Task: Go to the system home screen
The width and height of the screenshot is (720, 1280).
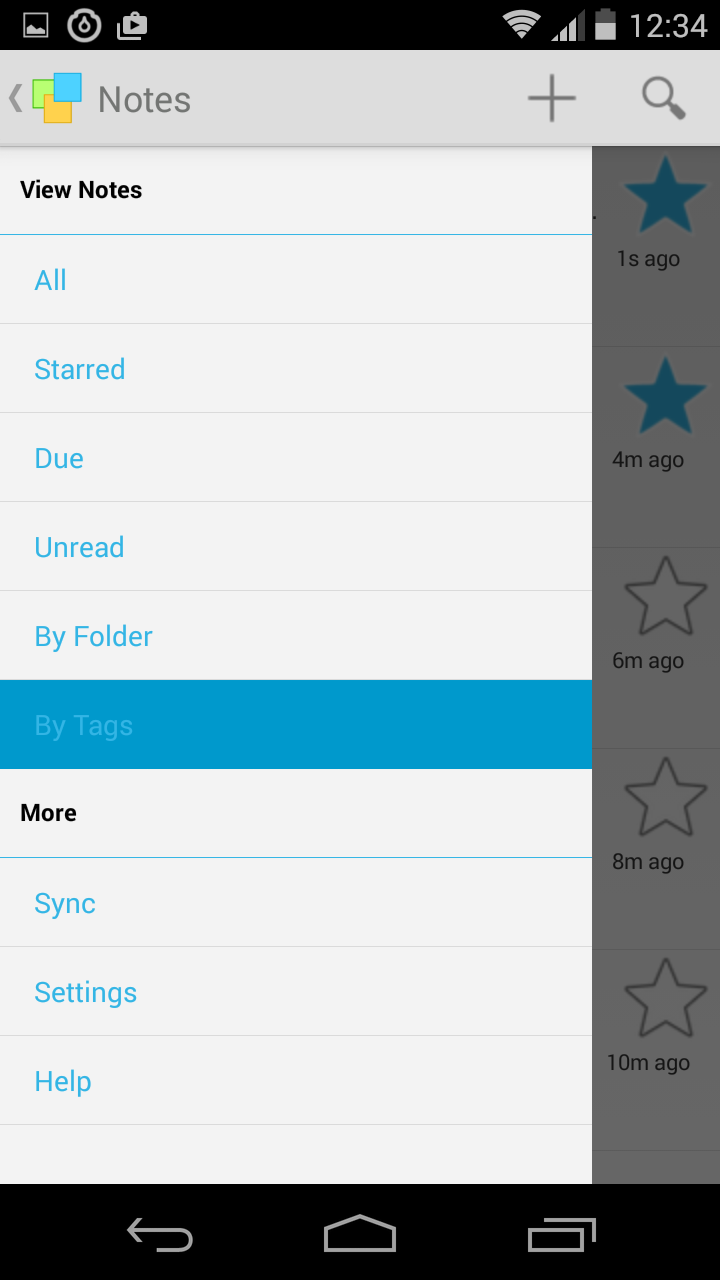Action: click(x=360, y=1234)
